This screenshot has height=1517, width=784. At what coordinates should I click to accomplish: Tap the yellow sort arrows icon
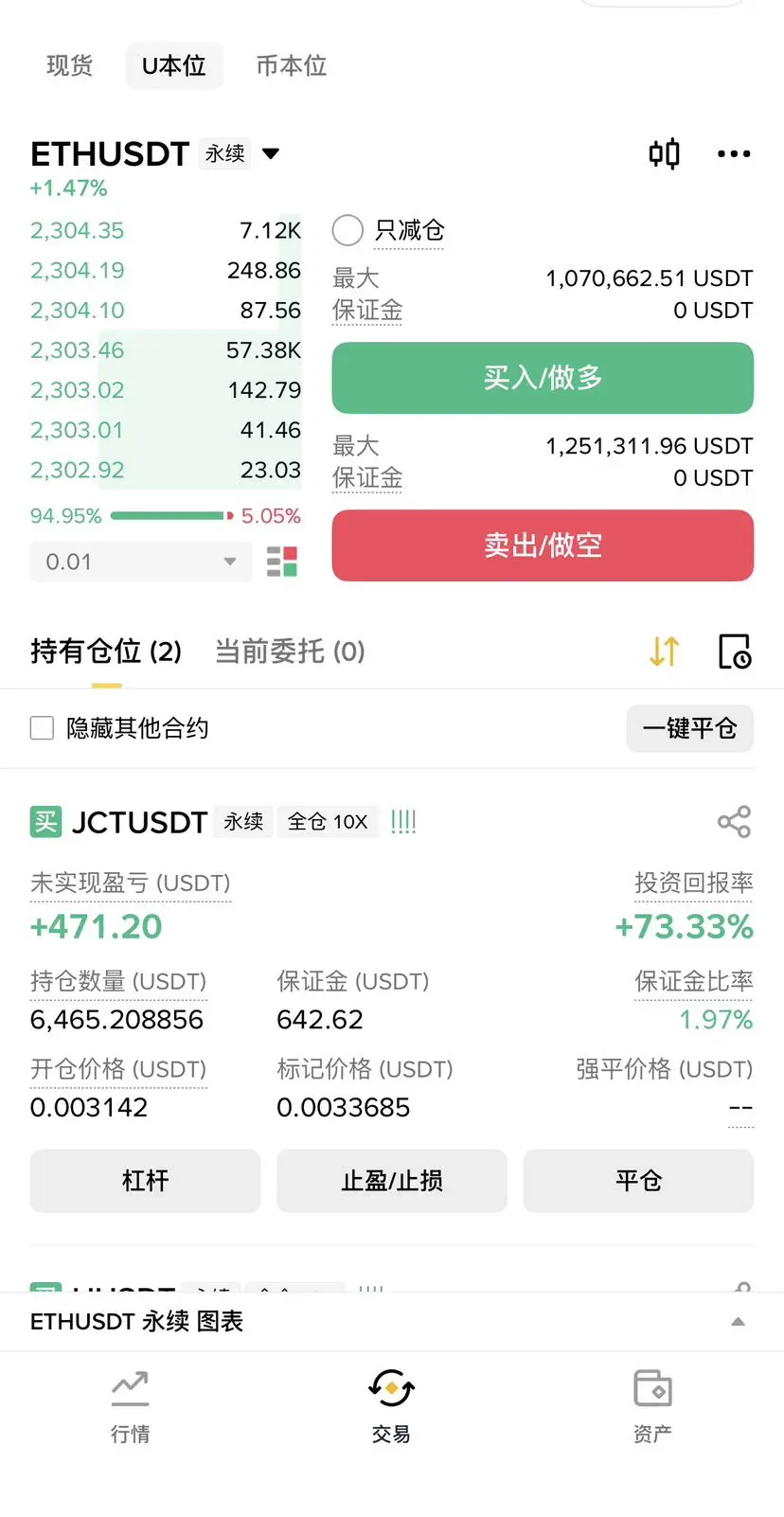click(665, 651)
